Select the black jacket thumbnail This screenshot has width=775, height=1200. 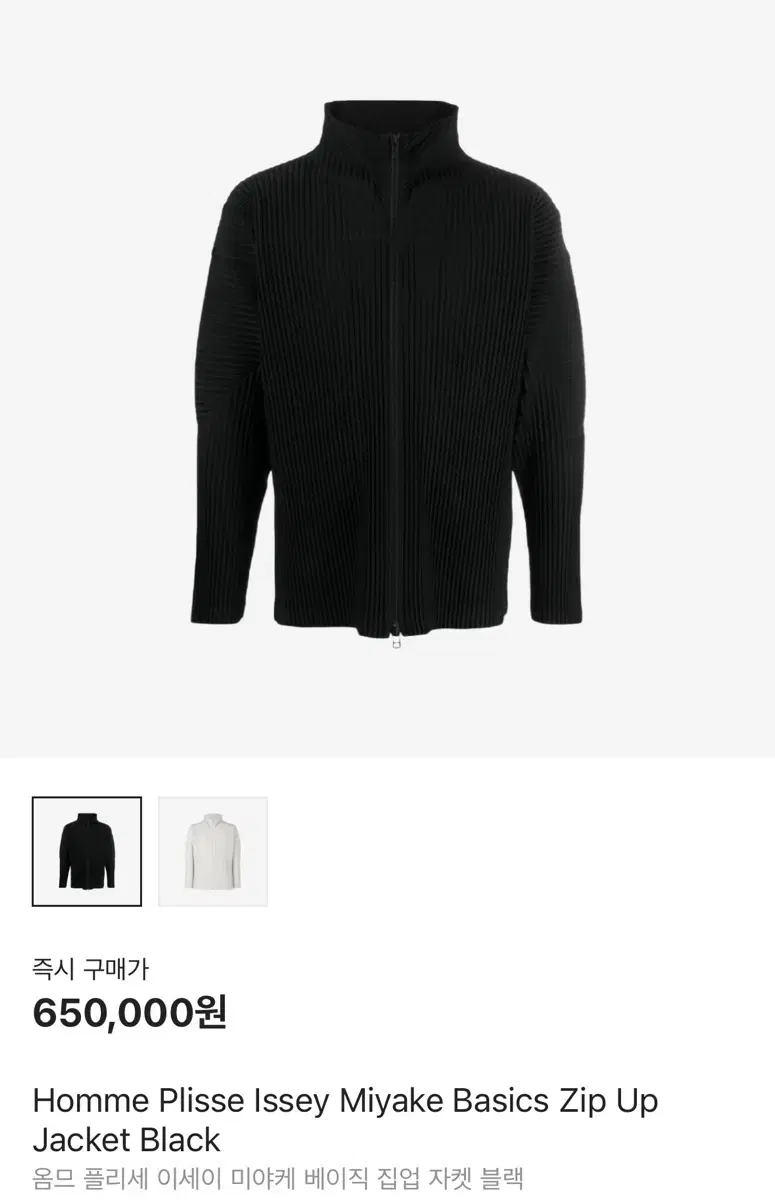point(87,851)
